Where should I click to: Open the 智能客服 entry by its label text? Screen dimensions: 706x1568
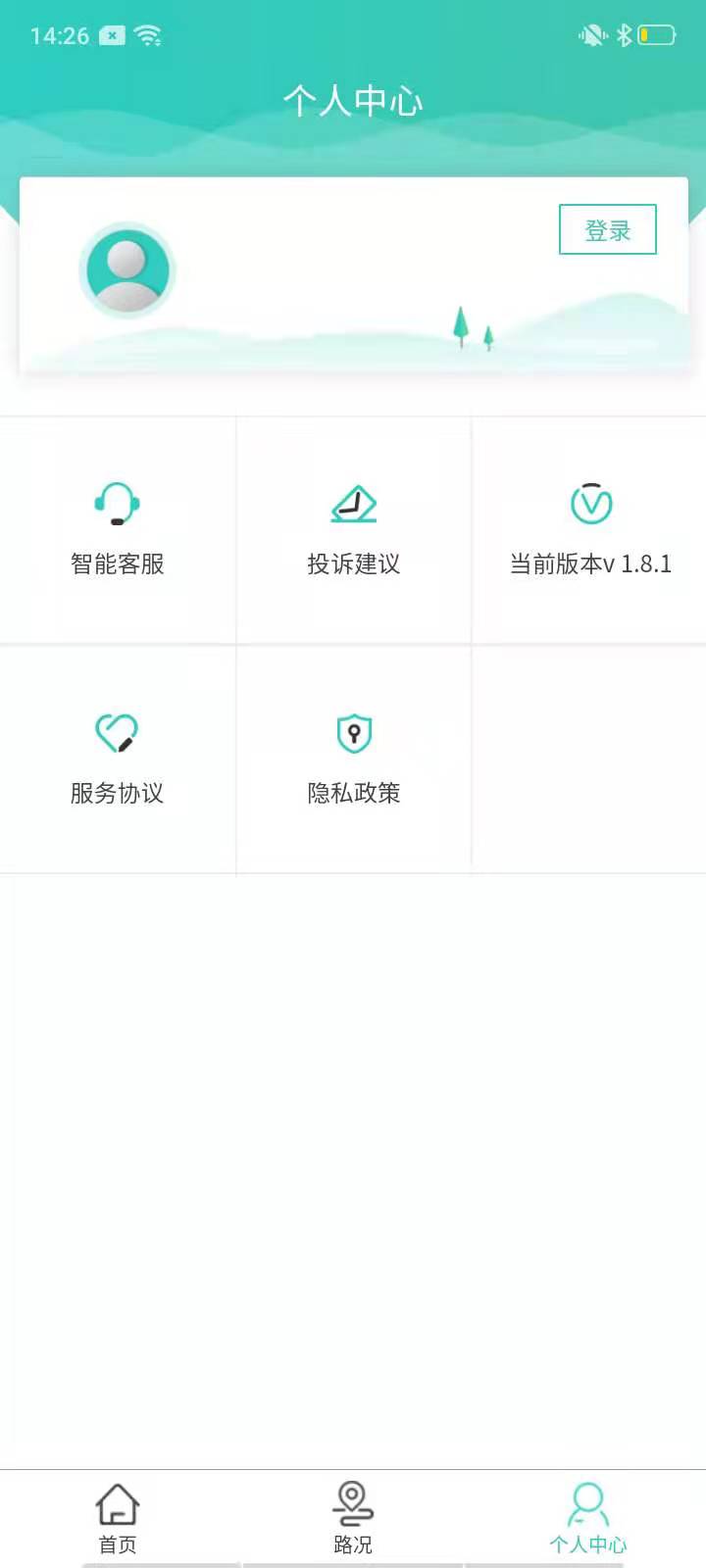point(118,563)
